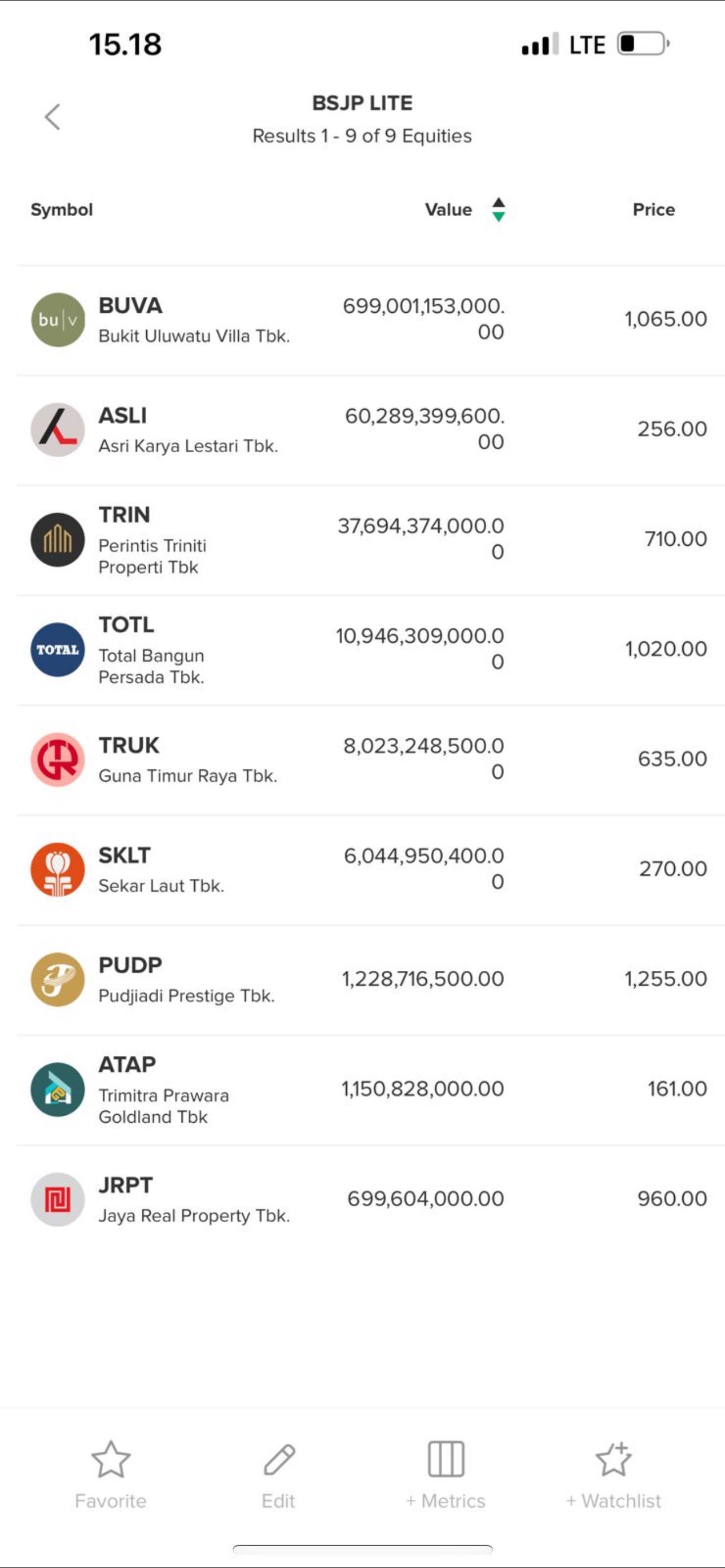Screen dimensions: 725x1568
Task: Select the SKLT Sekar Laut stock
Action: 161,869
